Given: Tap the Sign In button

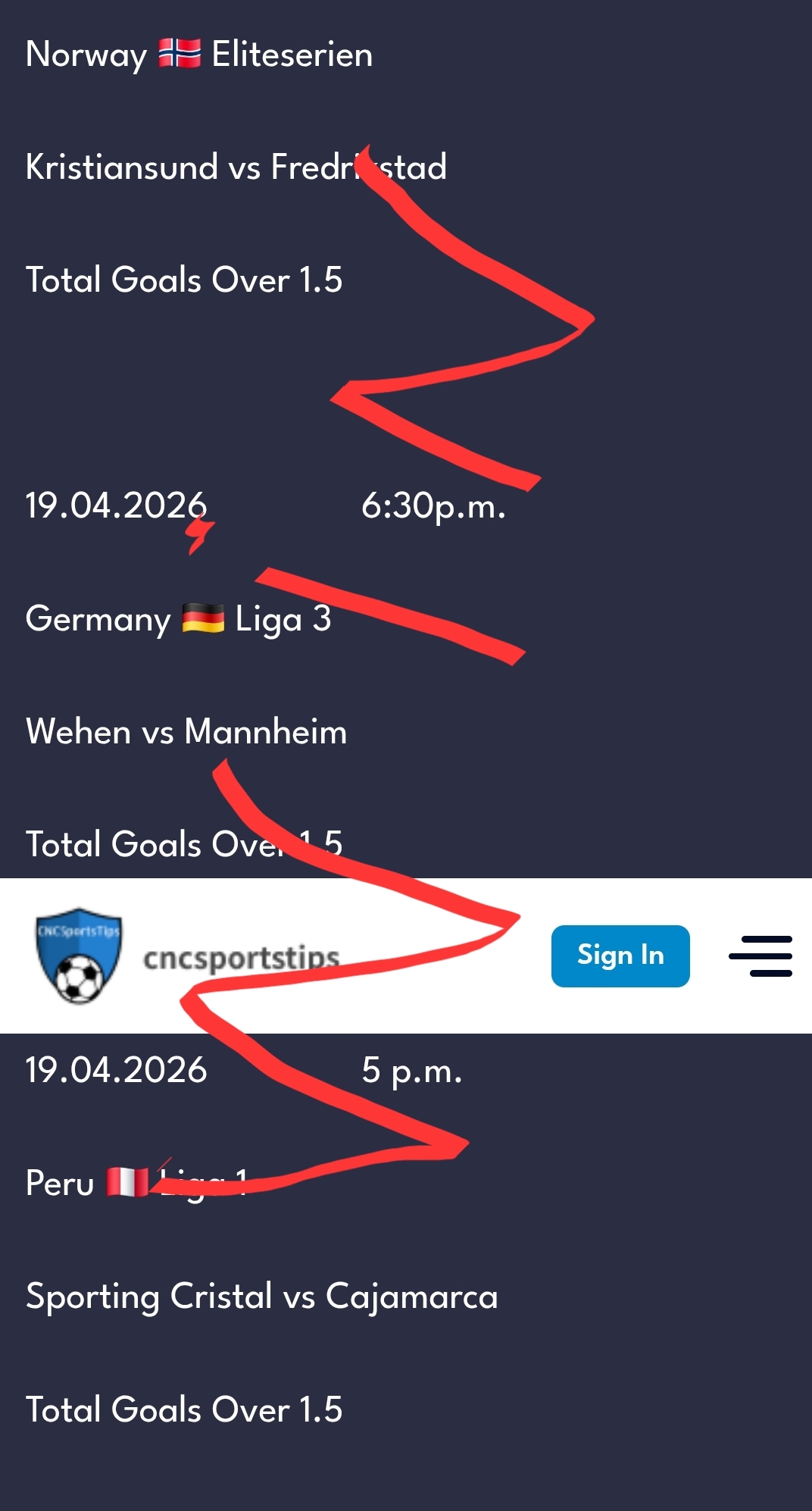Looking at the screenshot, I should pyautogui.click(x=620, y=956).
